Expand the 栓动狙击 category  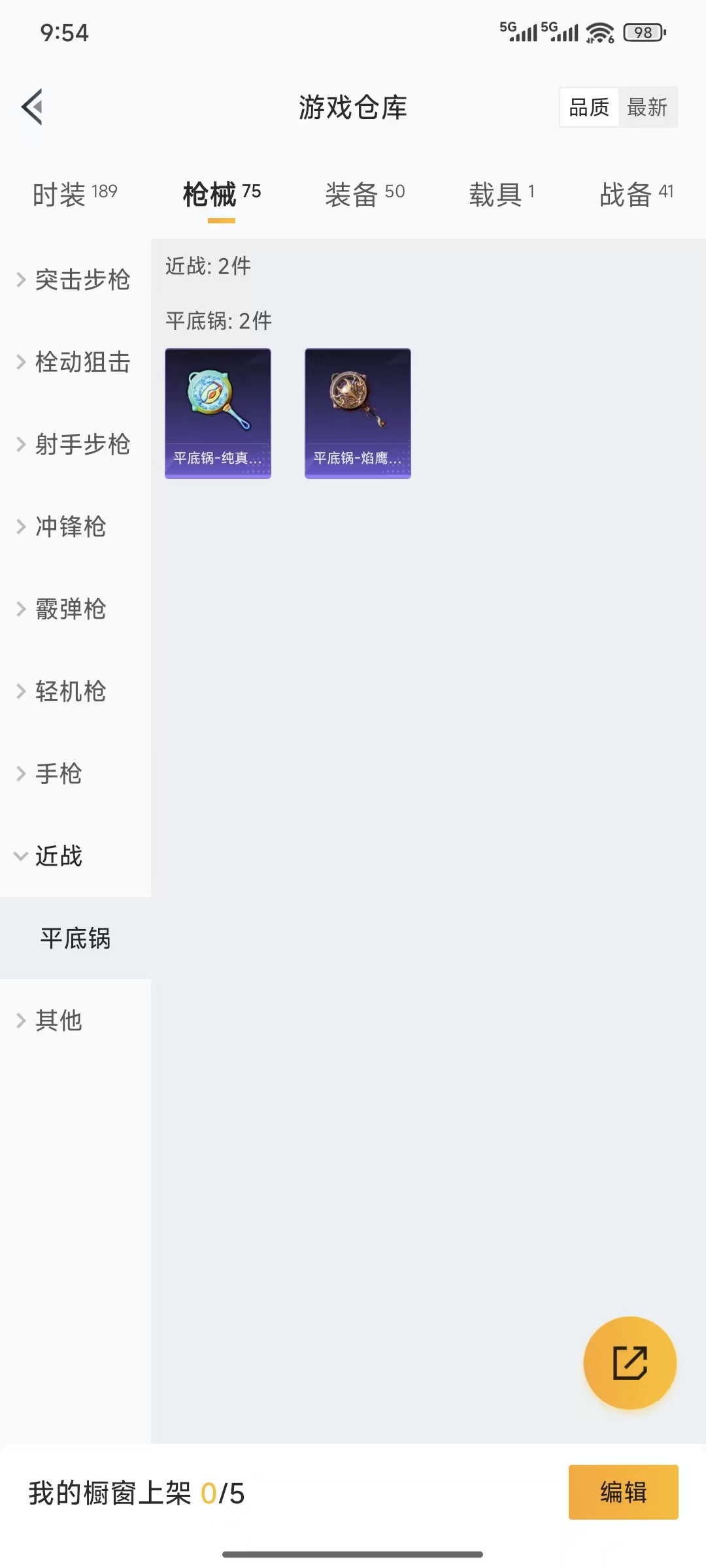(82, 363)
